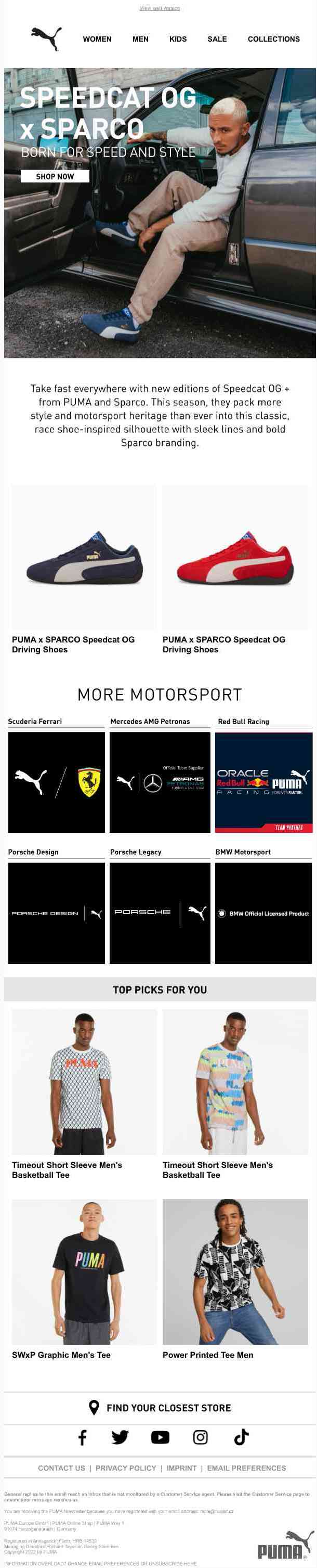Open the navy PUMA x SPARCO Speedcat shoe
Image resolution: width=317 pixels, height=1568 pixels.
click(84, 558)
